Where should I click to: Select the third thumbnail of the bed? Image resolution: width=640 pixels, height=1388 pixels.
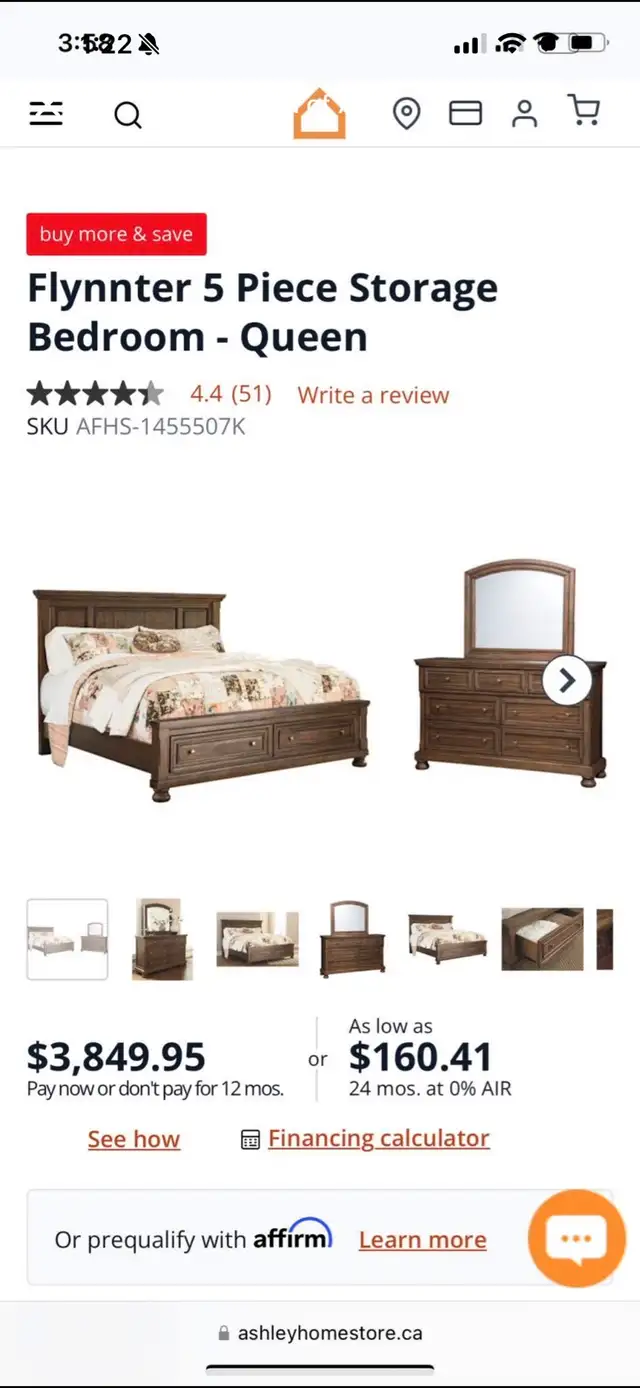point(258,939)
